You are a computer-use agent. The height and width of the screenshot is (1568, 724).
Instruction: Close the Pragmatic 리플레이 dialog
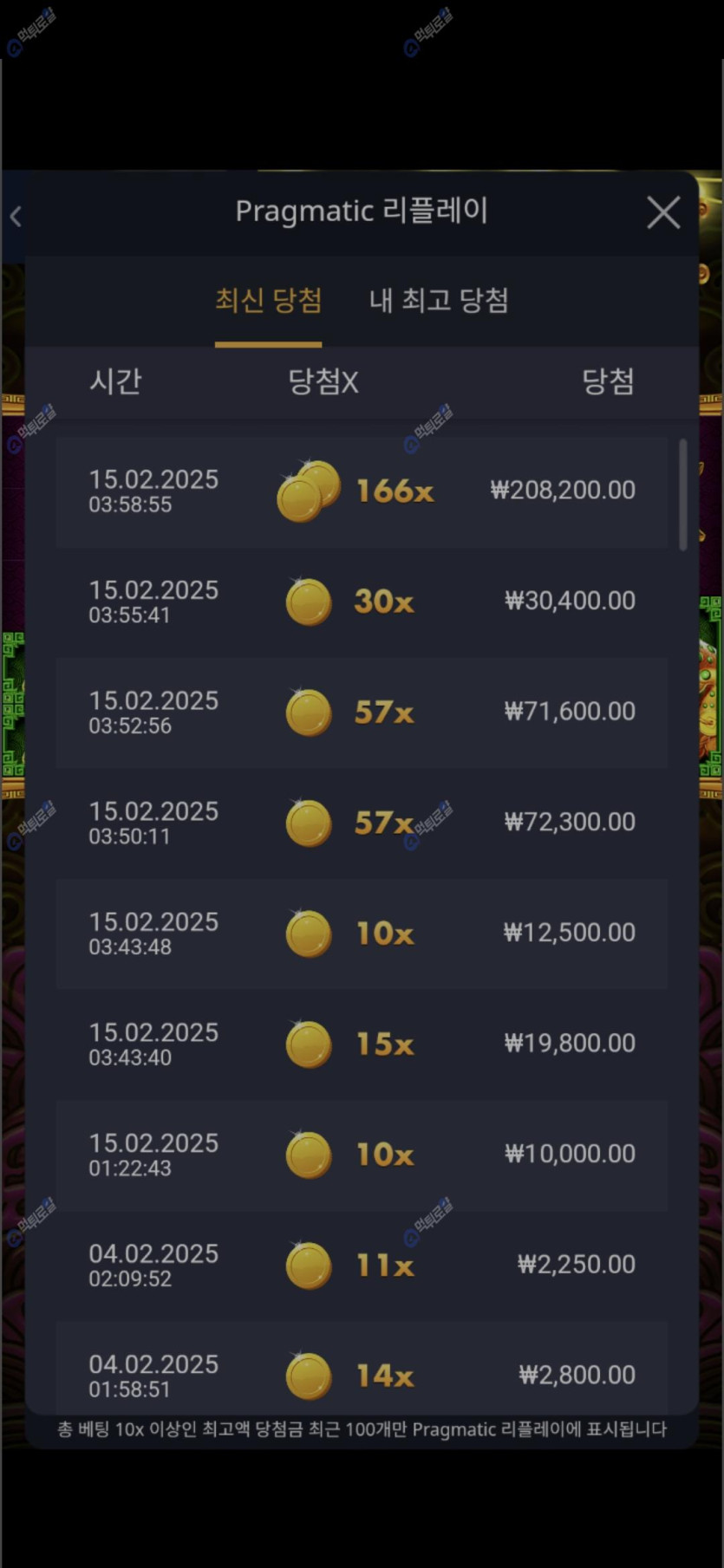tap(663, 212)
